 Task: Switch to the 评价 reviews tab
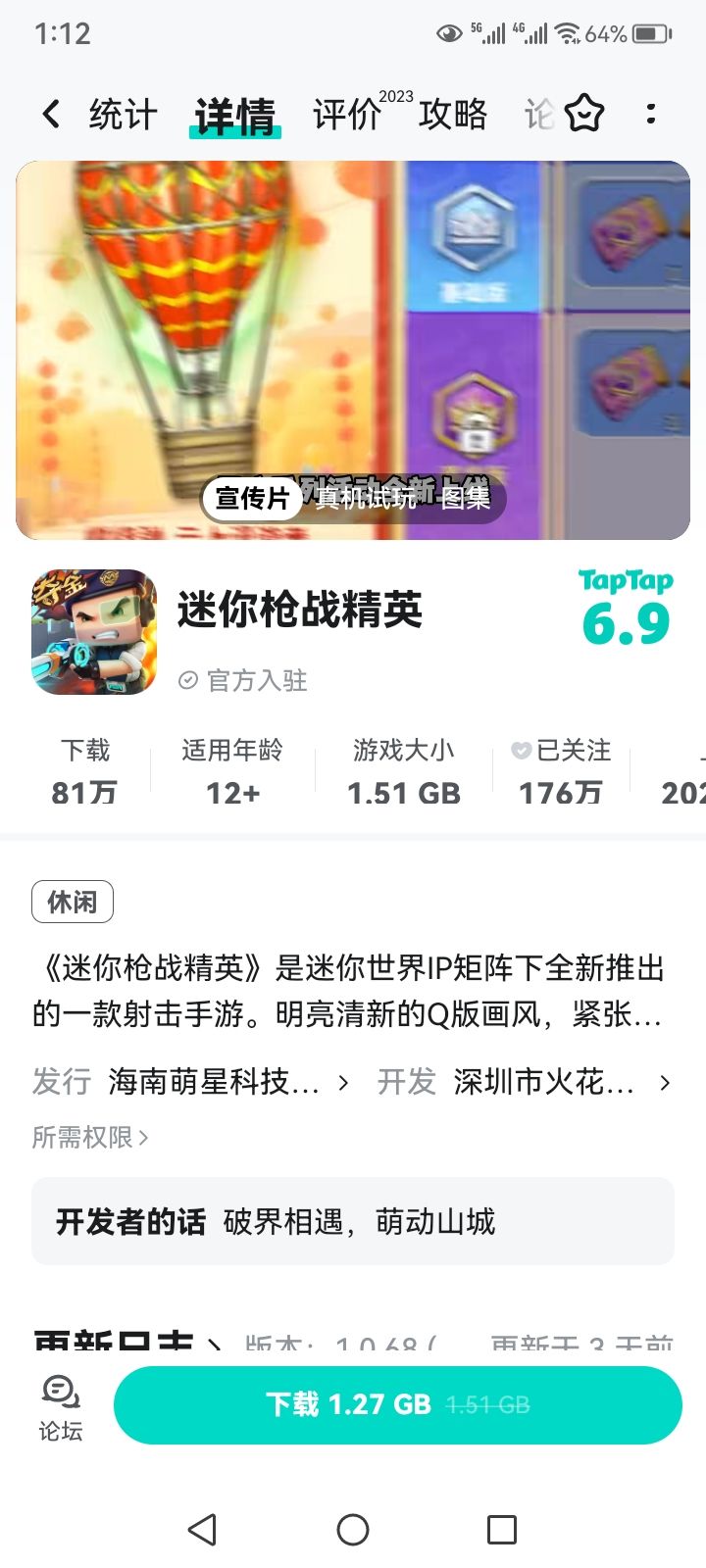pyautogui.click(x=347, y=114)
